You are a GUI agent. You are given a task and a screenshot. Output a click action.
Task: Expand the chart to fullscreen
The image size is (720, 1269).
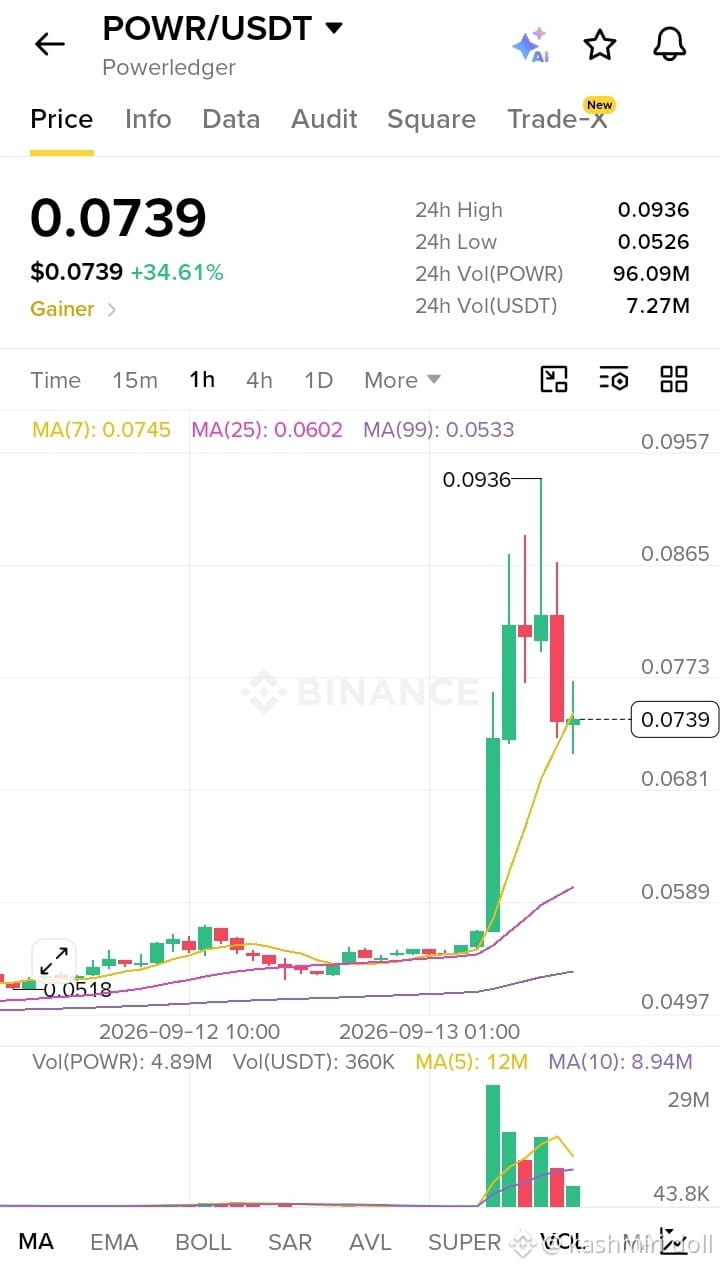[54, 962]
